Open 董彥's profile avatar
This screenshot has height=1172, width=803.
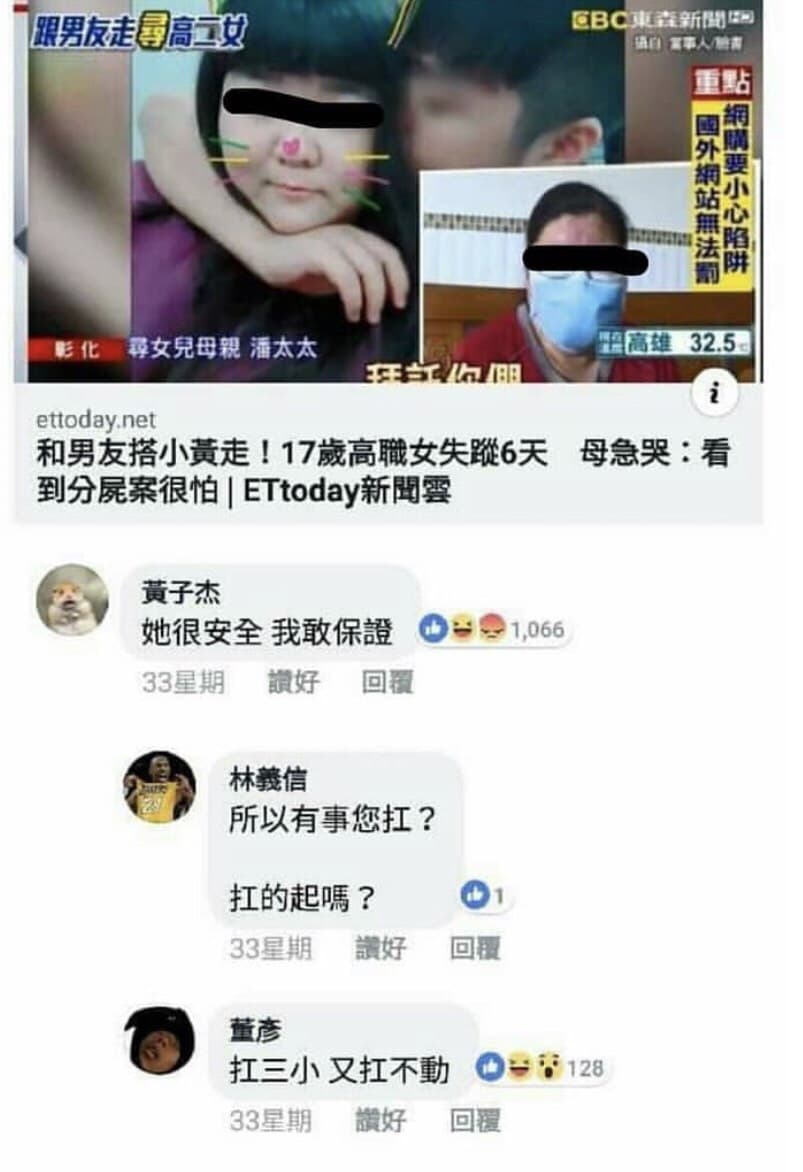click(x=159, y=1042)
